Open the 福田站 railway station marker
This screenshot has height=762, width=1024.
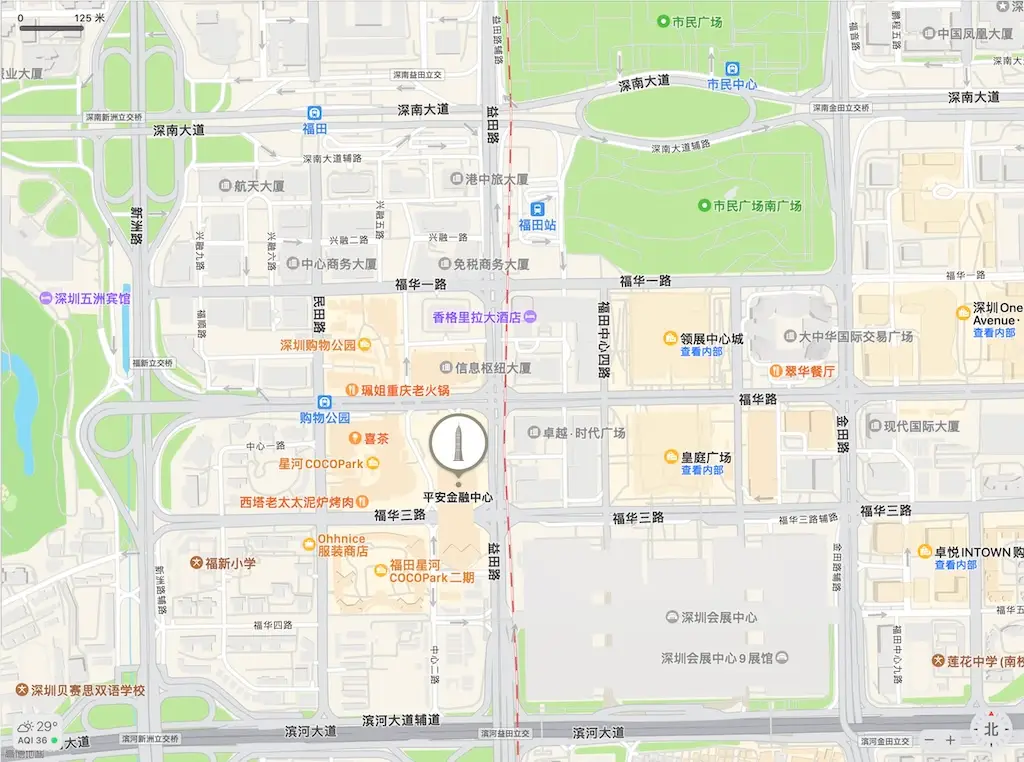click(537, 208)
